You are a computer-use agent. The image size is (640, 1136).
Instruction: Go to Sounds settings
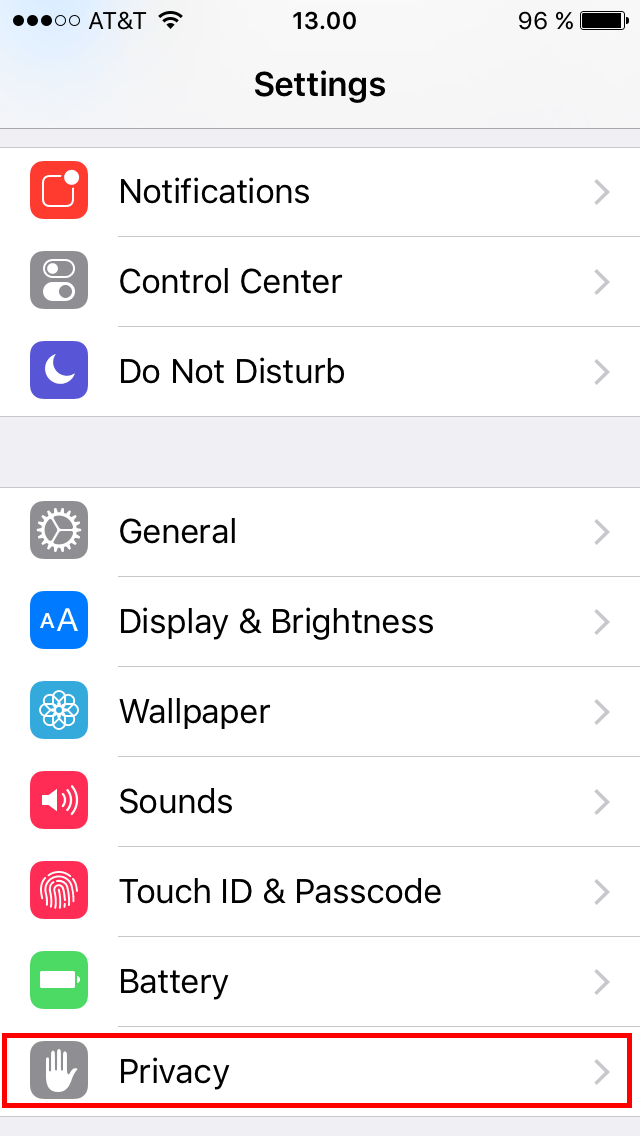pos(320,801)
